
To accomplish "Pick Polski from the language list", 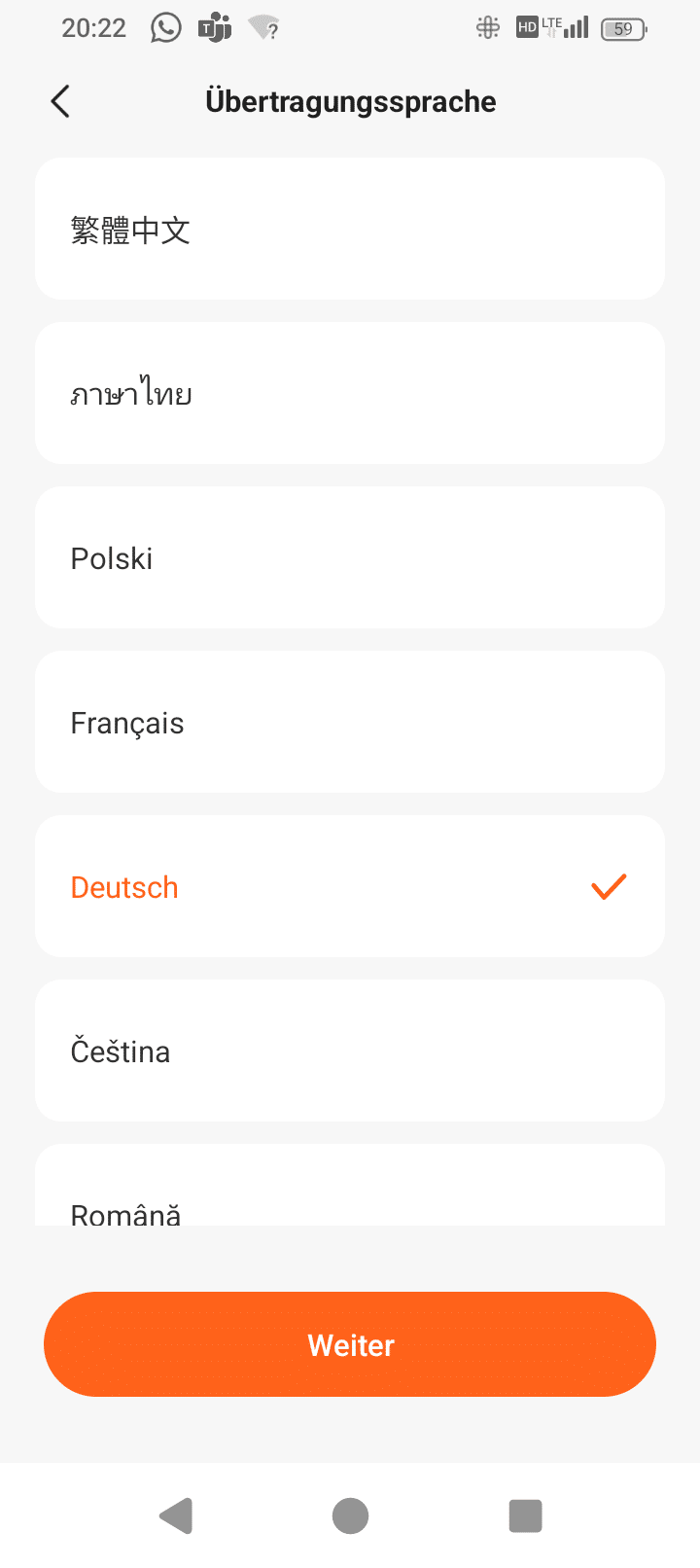I will [x=350, y=558].
